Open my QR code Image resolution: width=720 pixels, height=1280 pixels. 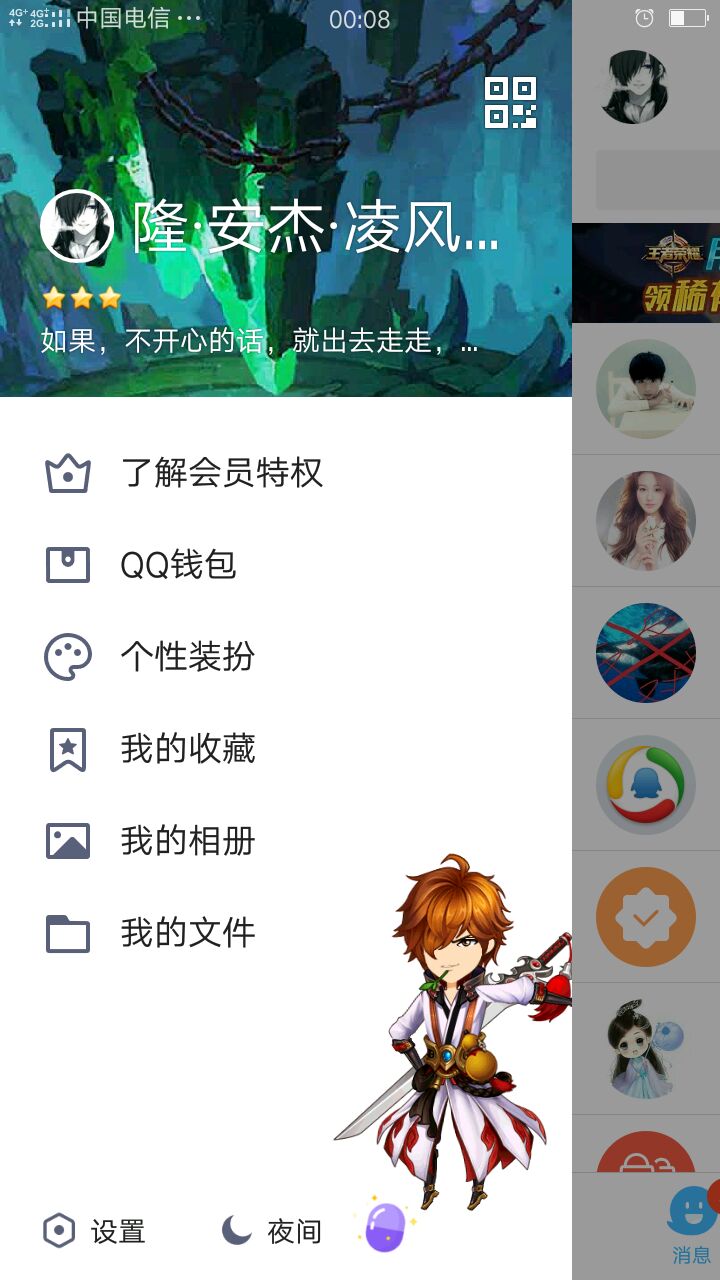click(510, 102)
